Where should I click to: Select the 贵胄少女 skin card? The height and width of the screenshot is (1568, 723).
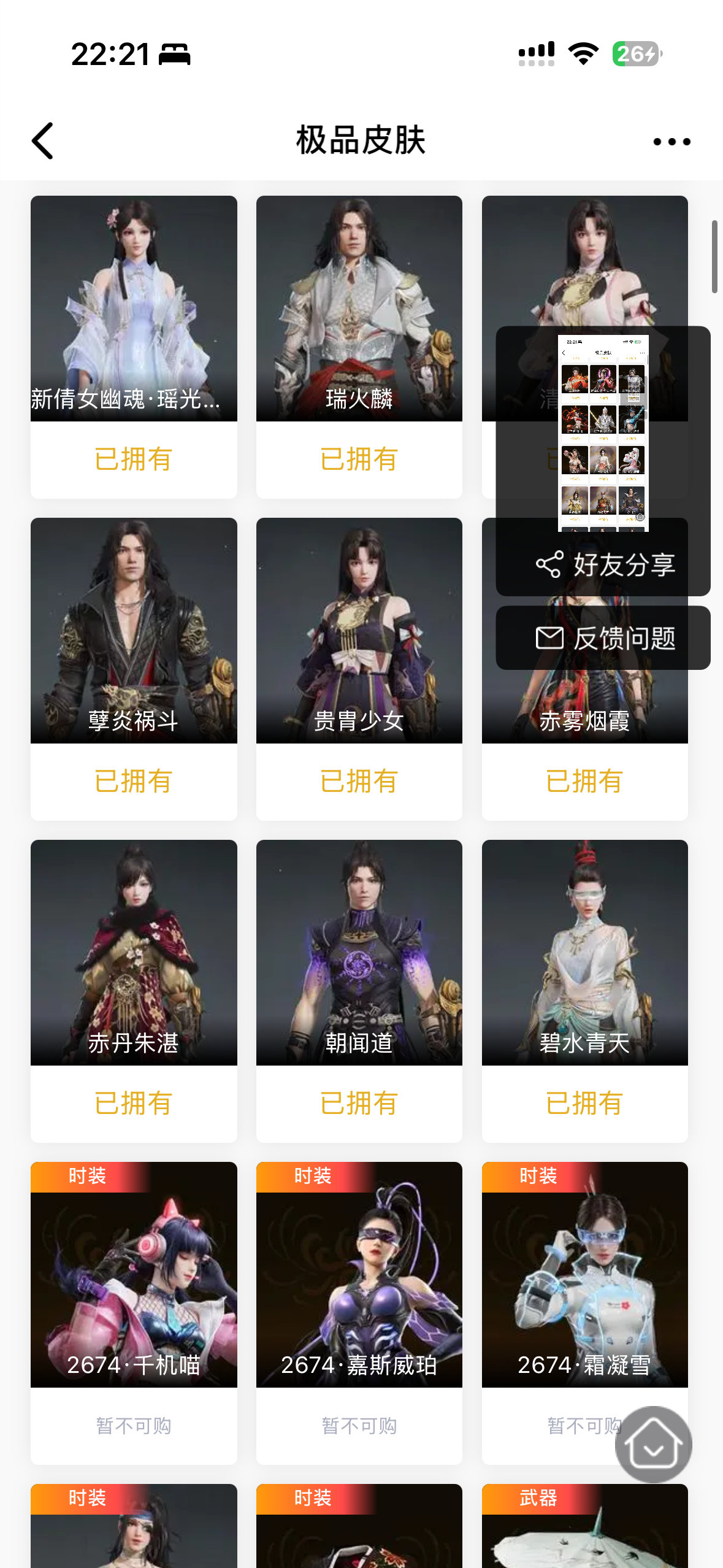click(359, 631)
